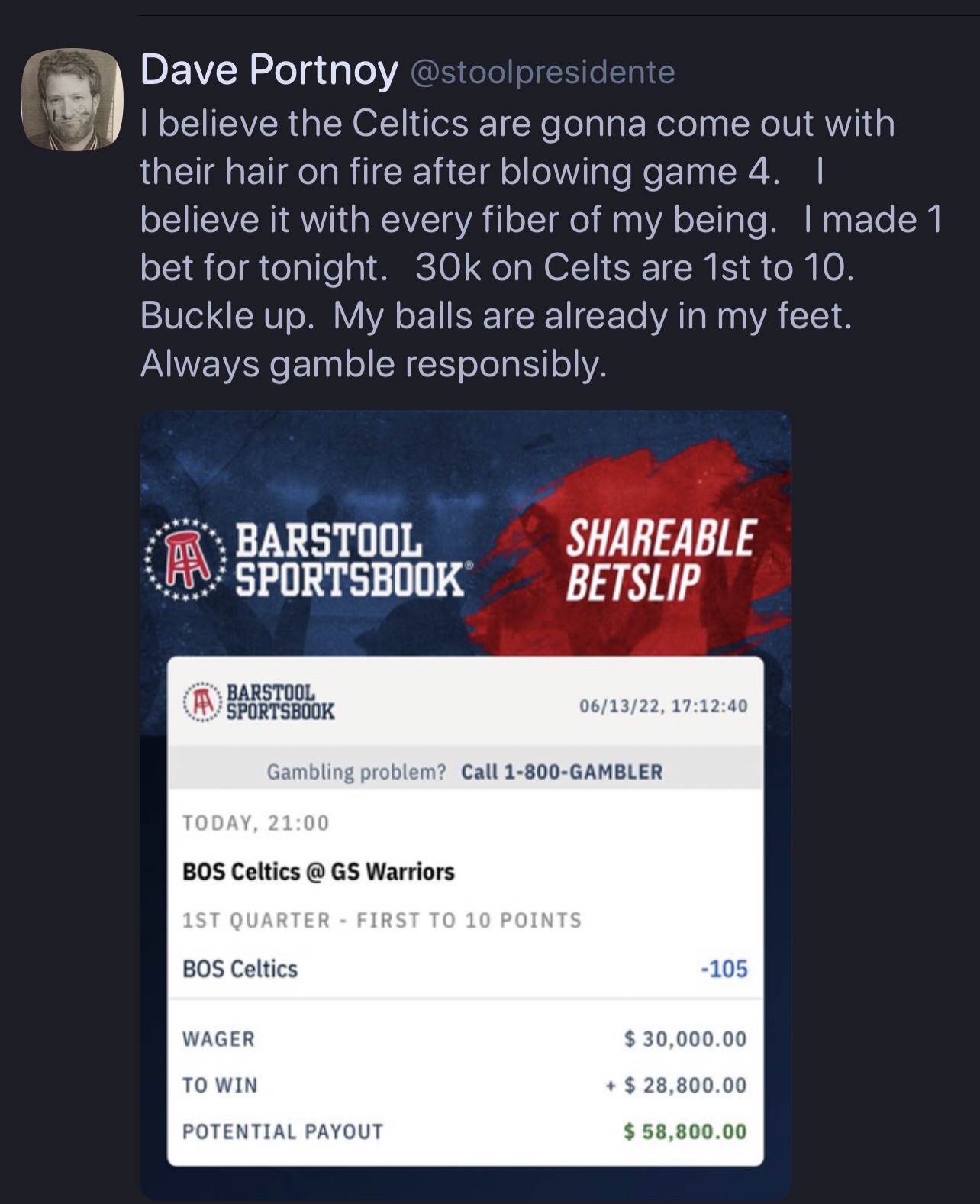This screenshot has height=1204, width=980.
Task: Open Dave Portnoy's profile picture
Action: click(x=72, y=99)
